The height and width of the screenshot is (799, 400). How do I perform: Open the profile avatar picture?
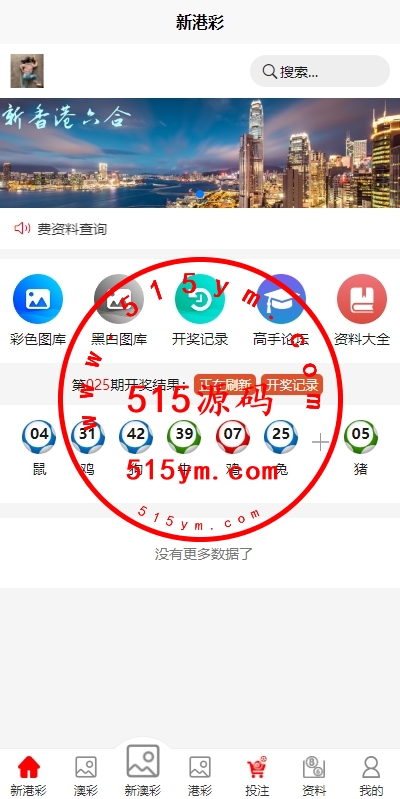tap(27, 71)
